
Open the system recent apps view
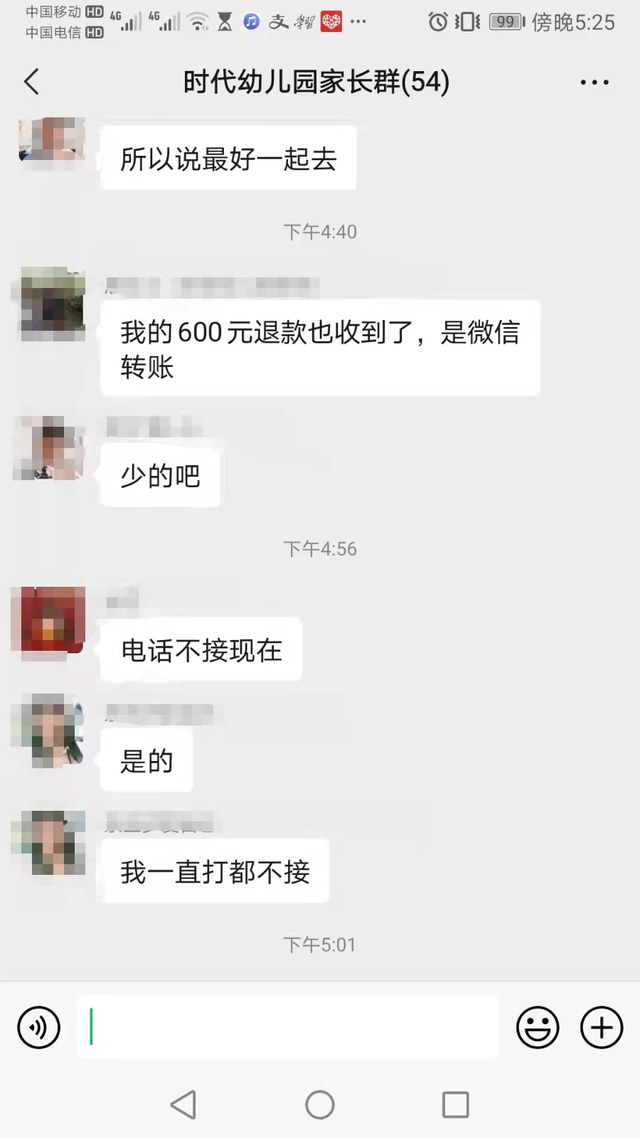point(455,1104)
